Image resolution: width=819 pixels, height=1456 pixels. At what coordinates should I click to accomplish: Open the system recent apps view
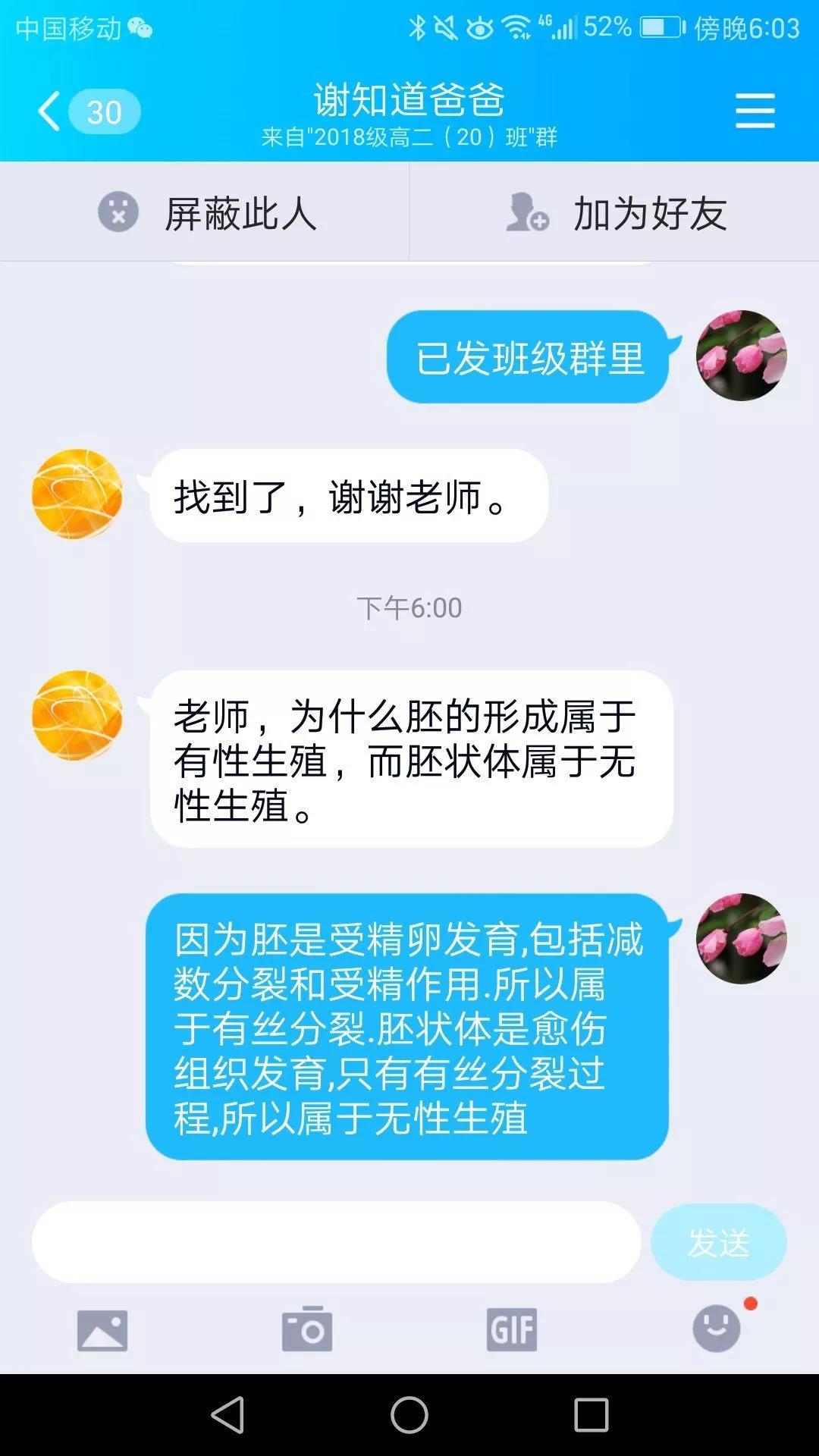pyautogui.click(x=591, y=1415)
